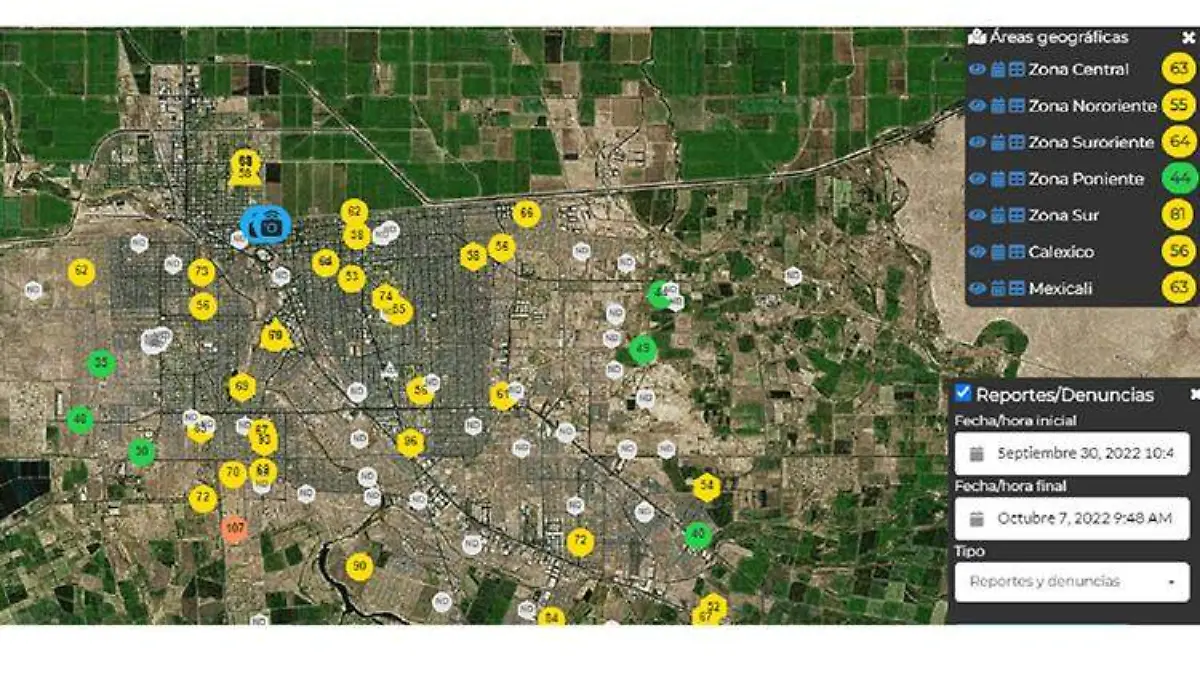Select the orange 107 map marker
The height and width of the screenshot is (673, 1200).
coord(235,528)
